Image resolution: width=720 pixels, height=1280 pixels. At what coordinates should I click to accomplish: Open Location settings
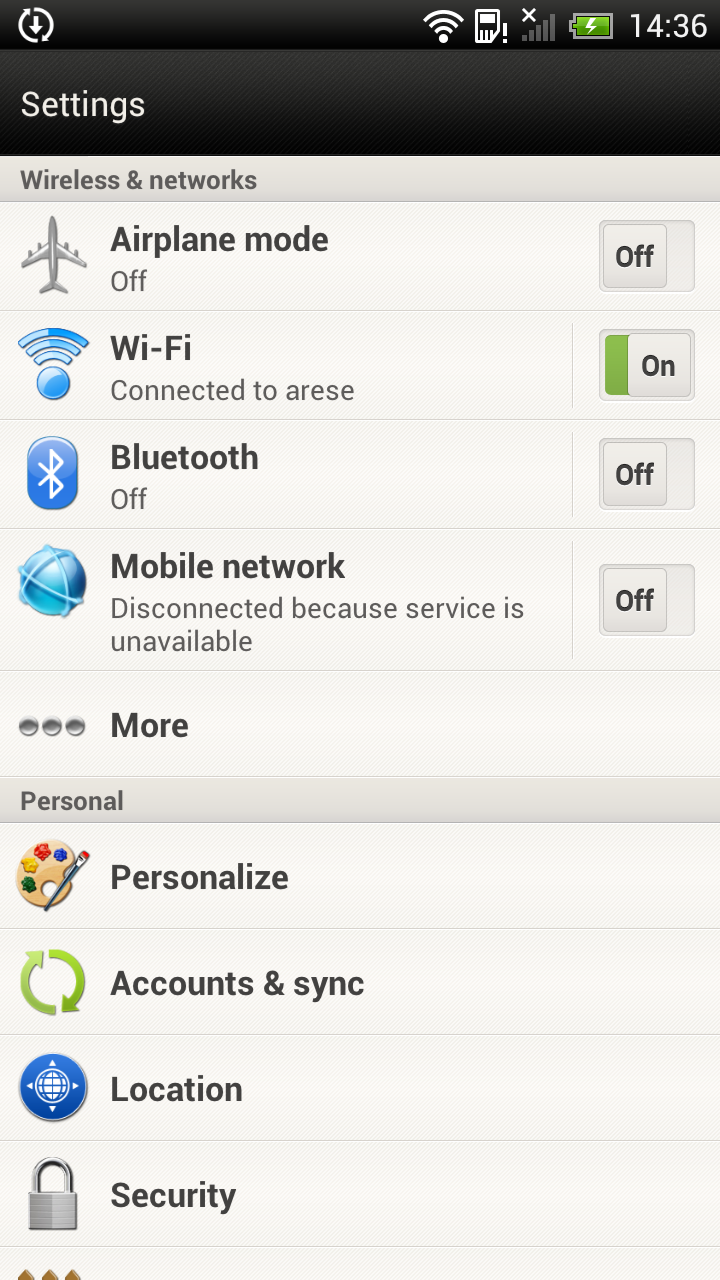tap(360, 1088)
